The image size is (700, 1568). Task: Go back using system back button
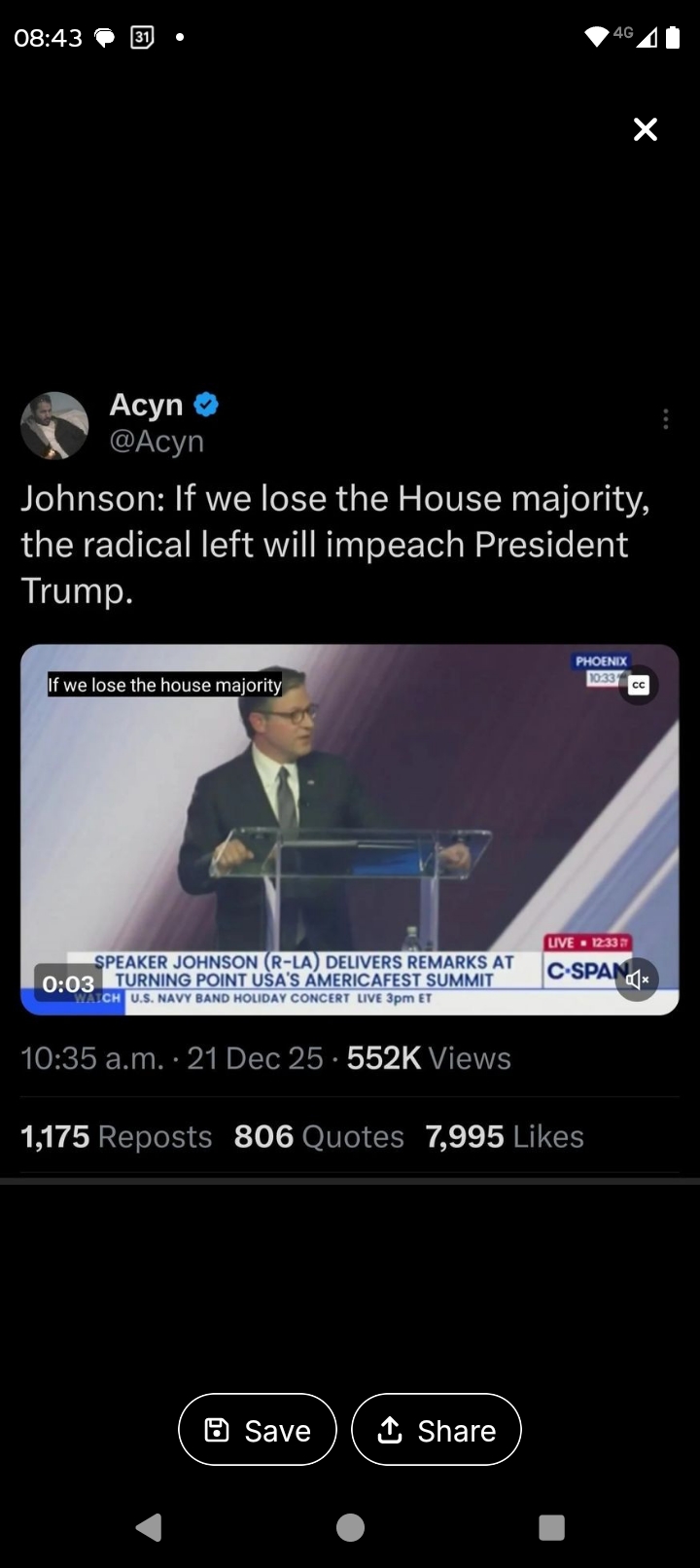[x=149, y=1527]
